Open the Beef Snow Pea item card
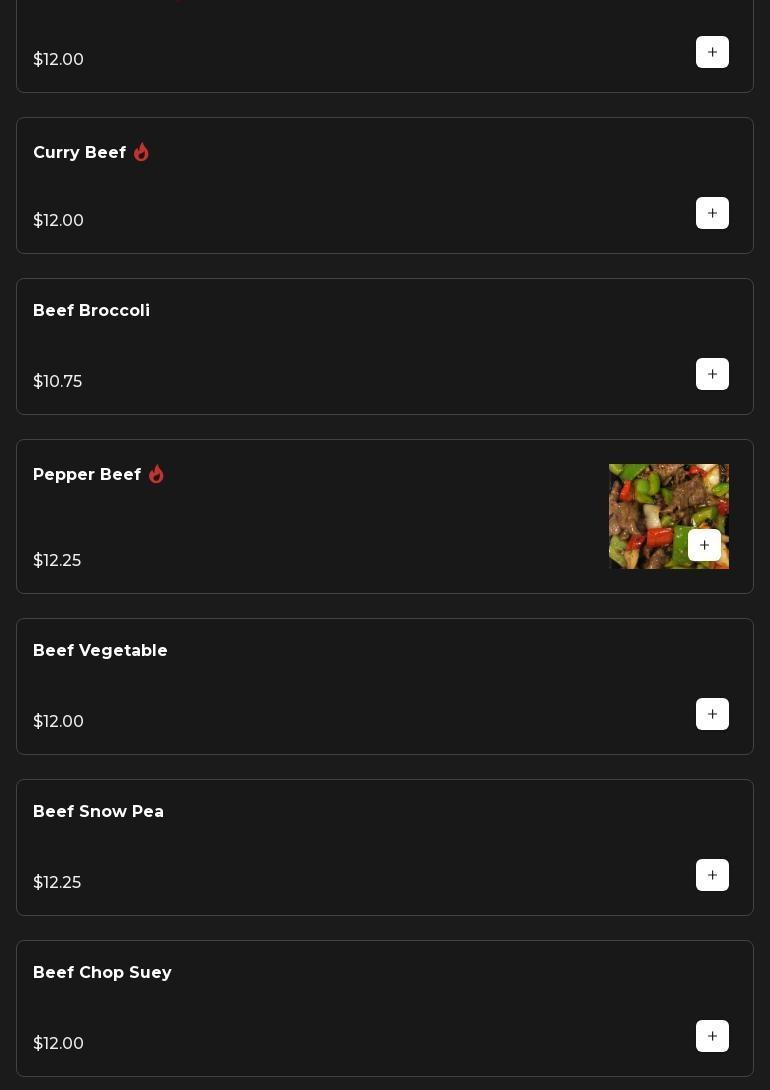Viewport: 770px width, 1090px height. pyautogui.click(x=98, y=812)
